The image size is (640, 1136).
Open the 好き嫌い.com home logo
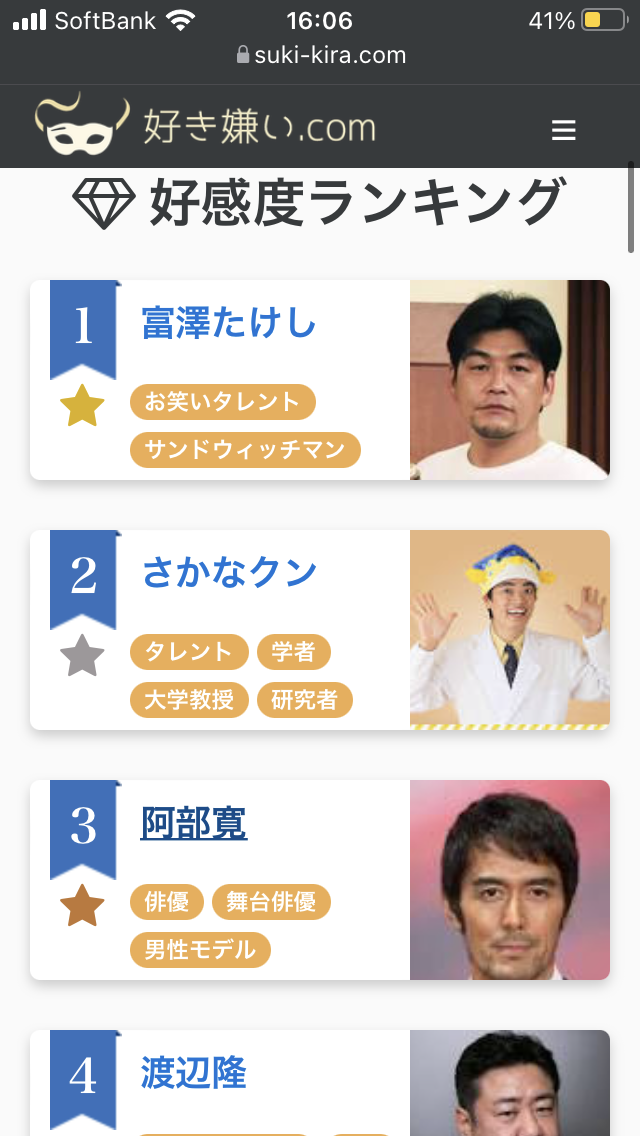click(205, 126)
